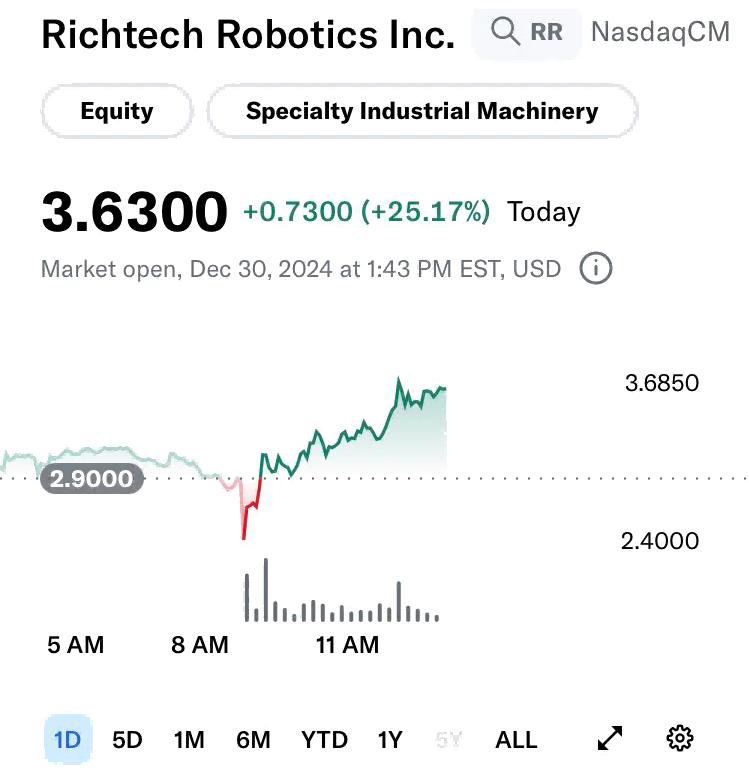749x781 pixels.
Task: Switch to the 1Y chart range
Action: tap(389, 739)
